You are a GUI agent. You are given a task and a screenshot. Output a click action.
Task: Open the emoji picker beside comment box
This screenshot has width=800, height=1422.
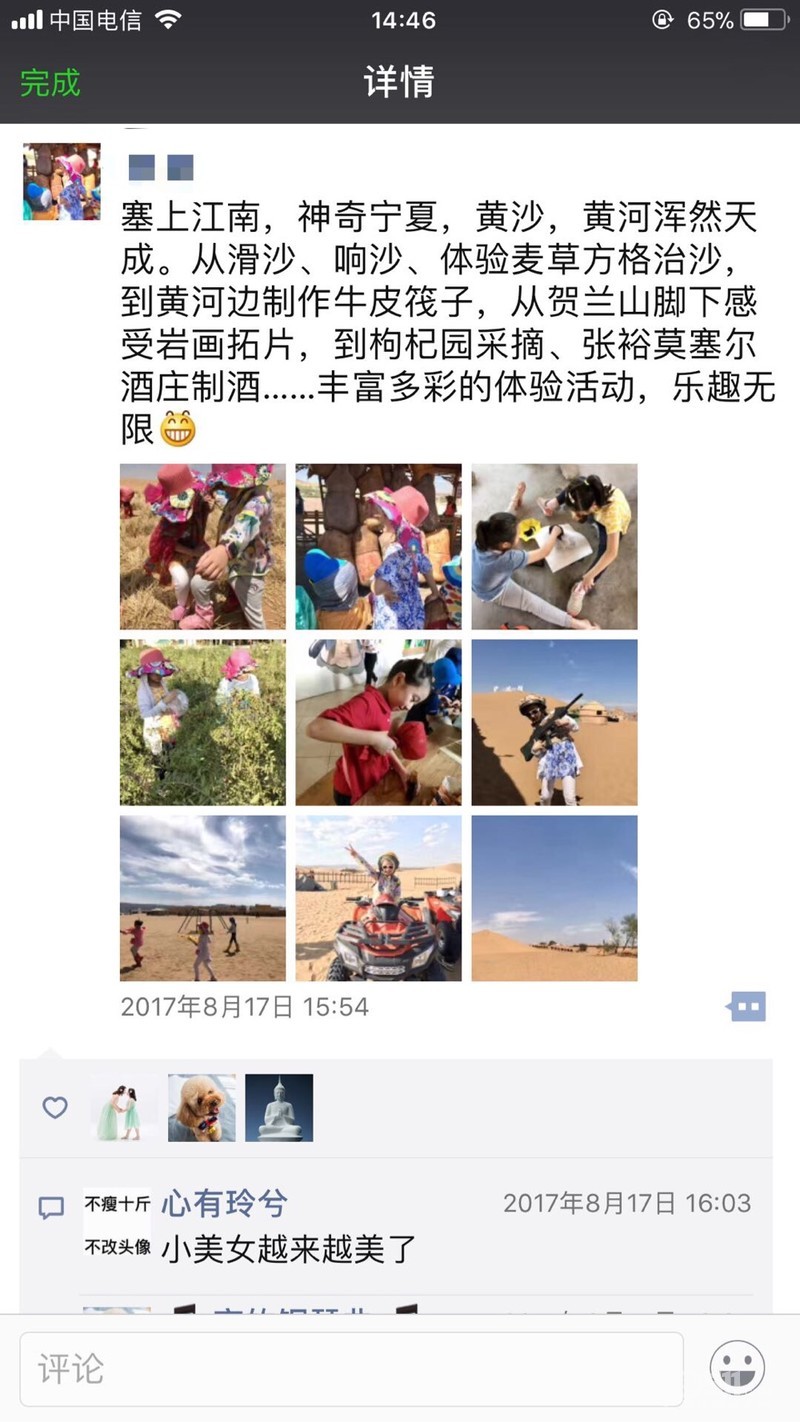tap(738, 1368)
